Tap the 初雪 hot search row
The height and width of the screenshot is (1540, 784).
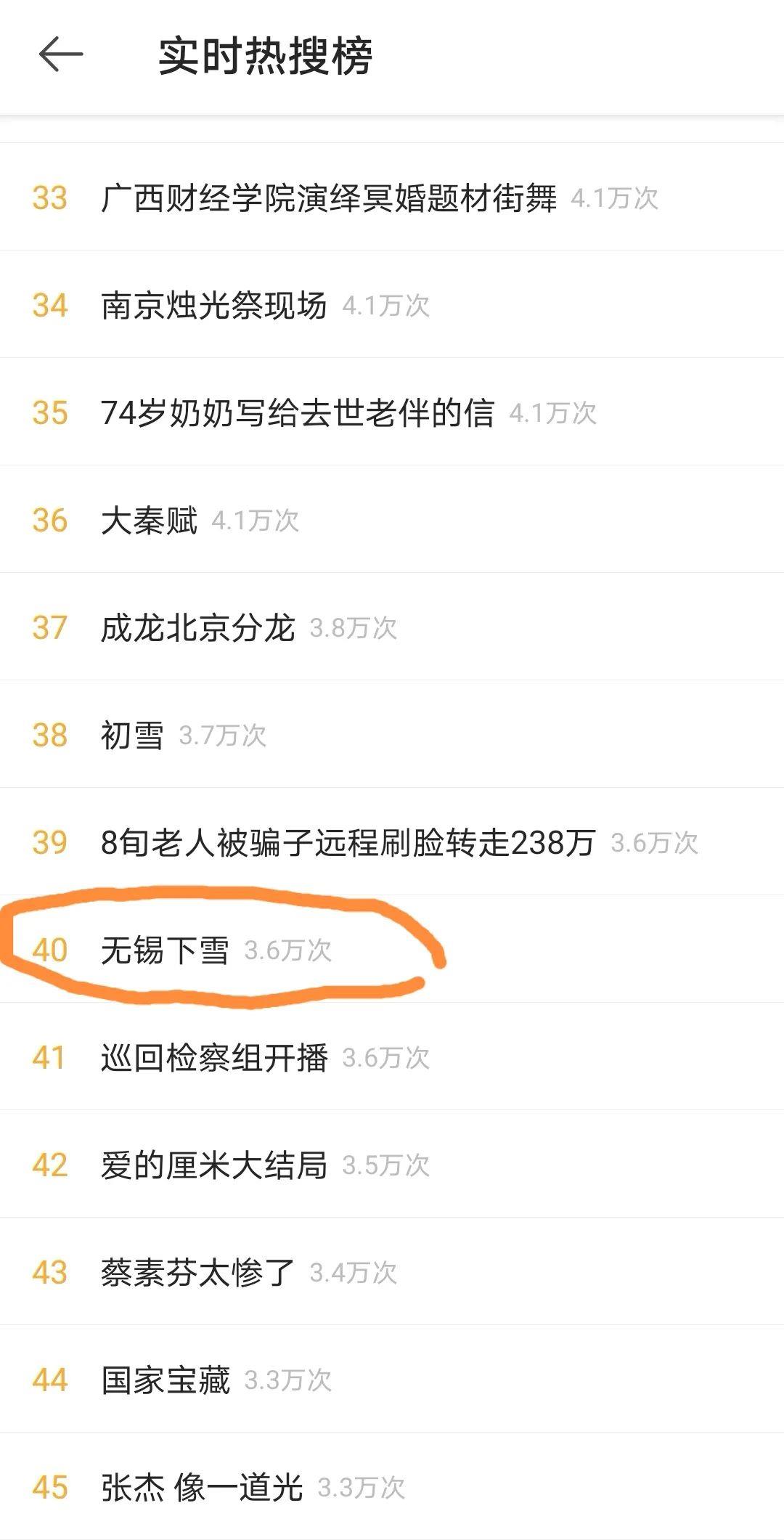coord(392,735)
